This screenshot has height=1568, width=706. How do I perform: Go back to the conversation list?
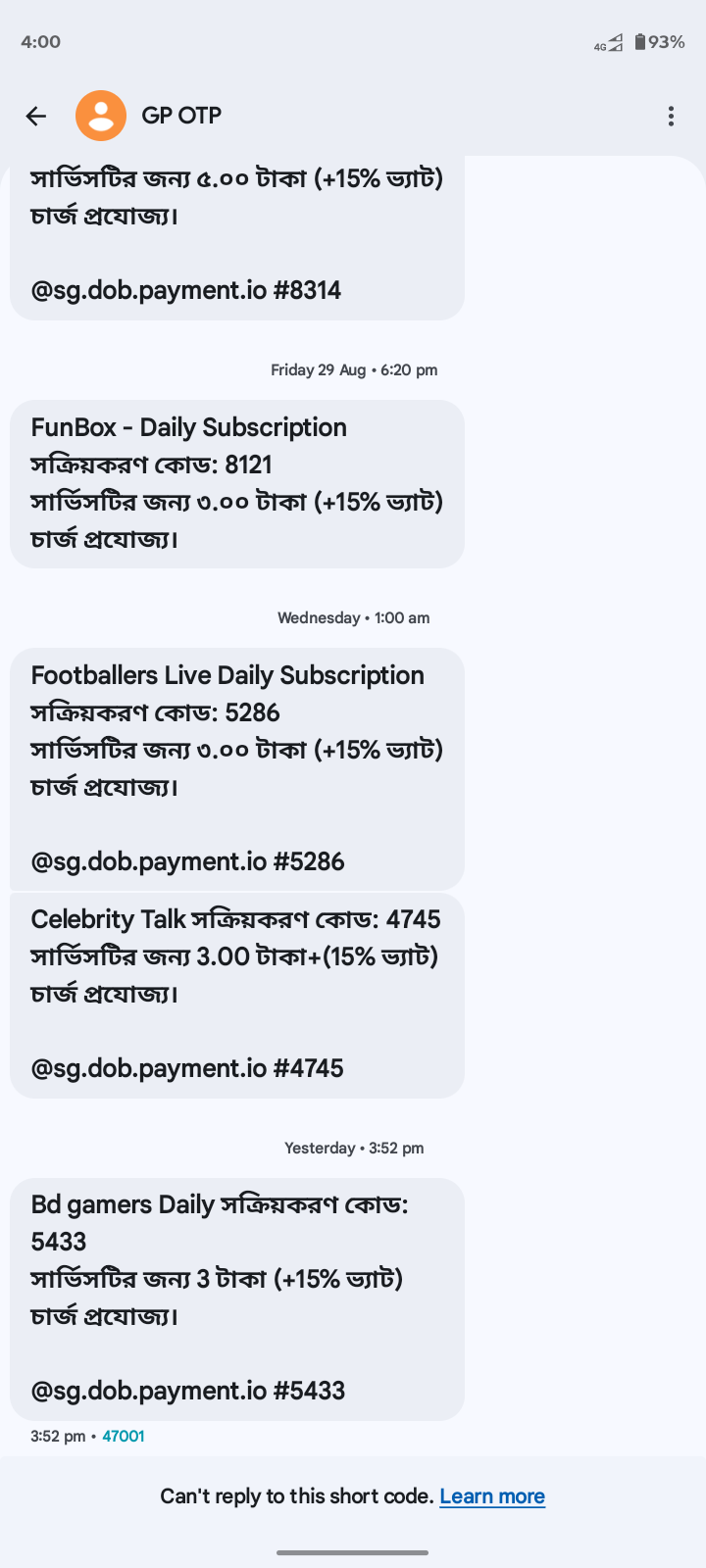click(36, 117)
